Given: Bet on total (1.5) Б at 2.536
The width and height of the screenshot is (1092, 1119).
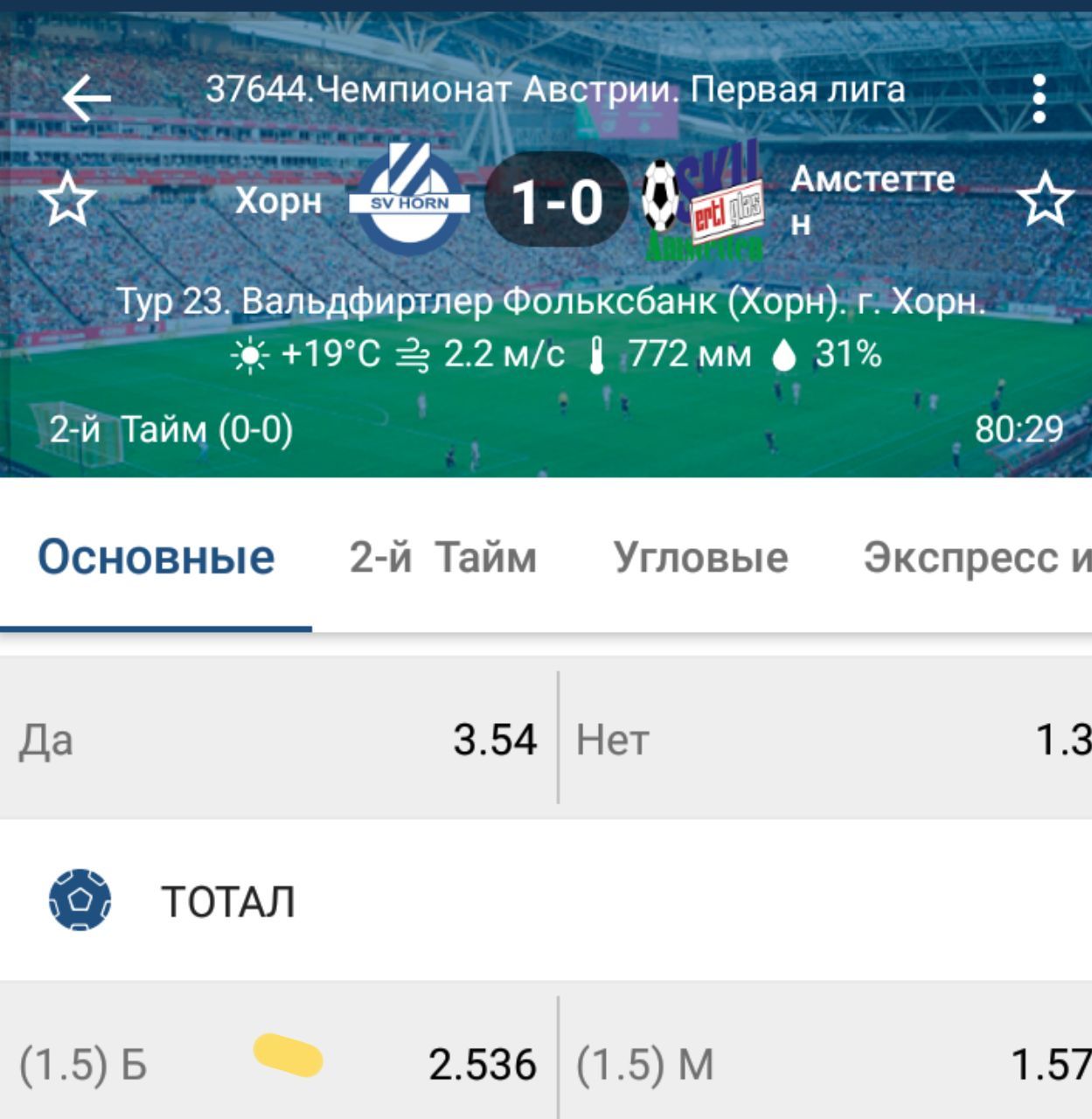Looking at the screenshot, I should pos(278,1064).
